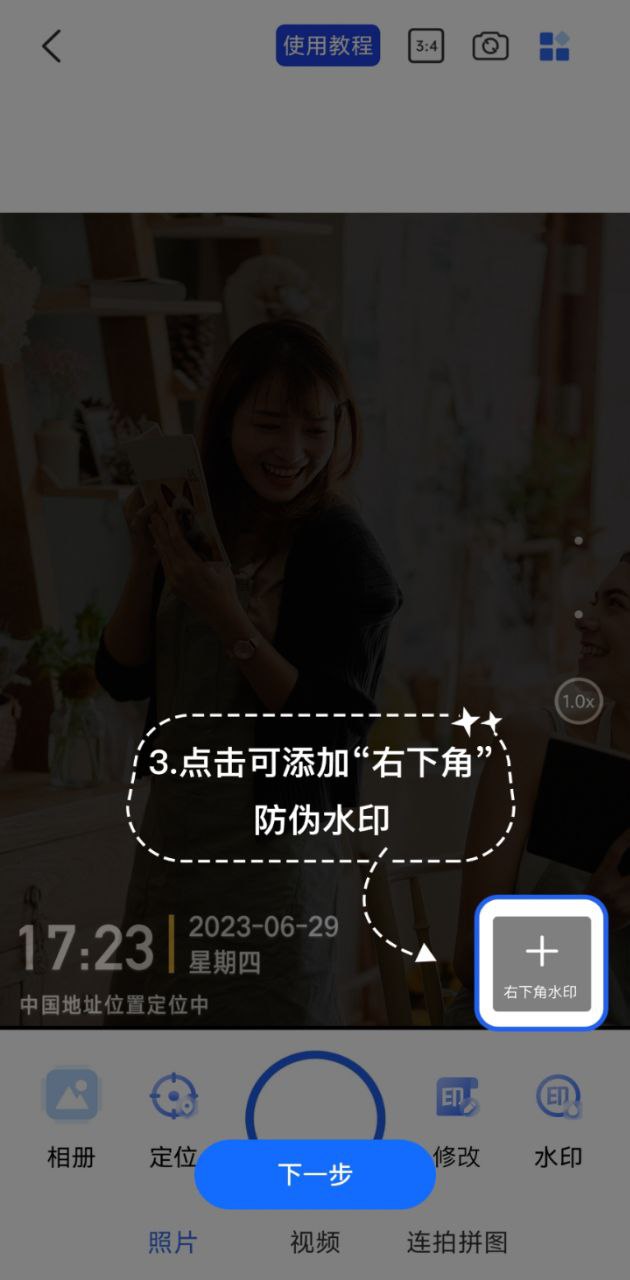Open 相册 album

tap(72, 1118)
